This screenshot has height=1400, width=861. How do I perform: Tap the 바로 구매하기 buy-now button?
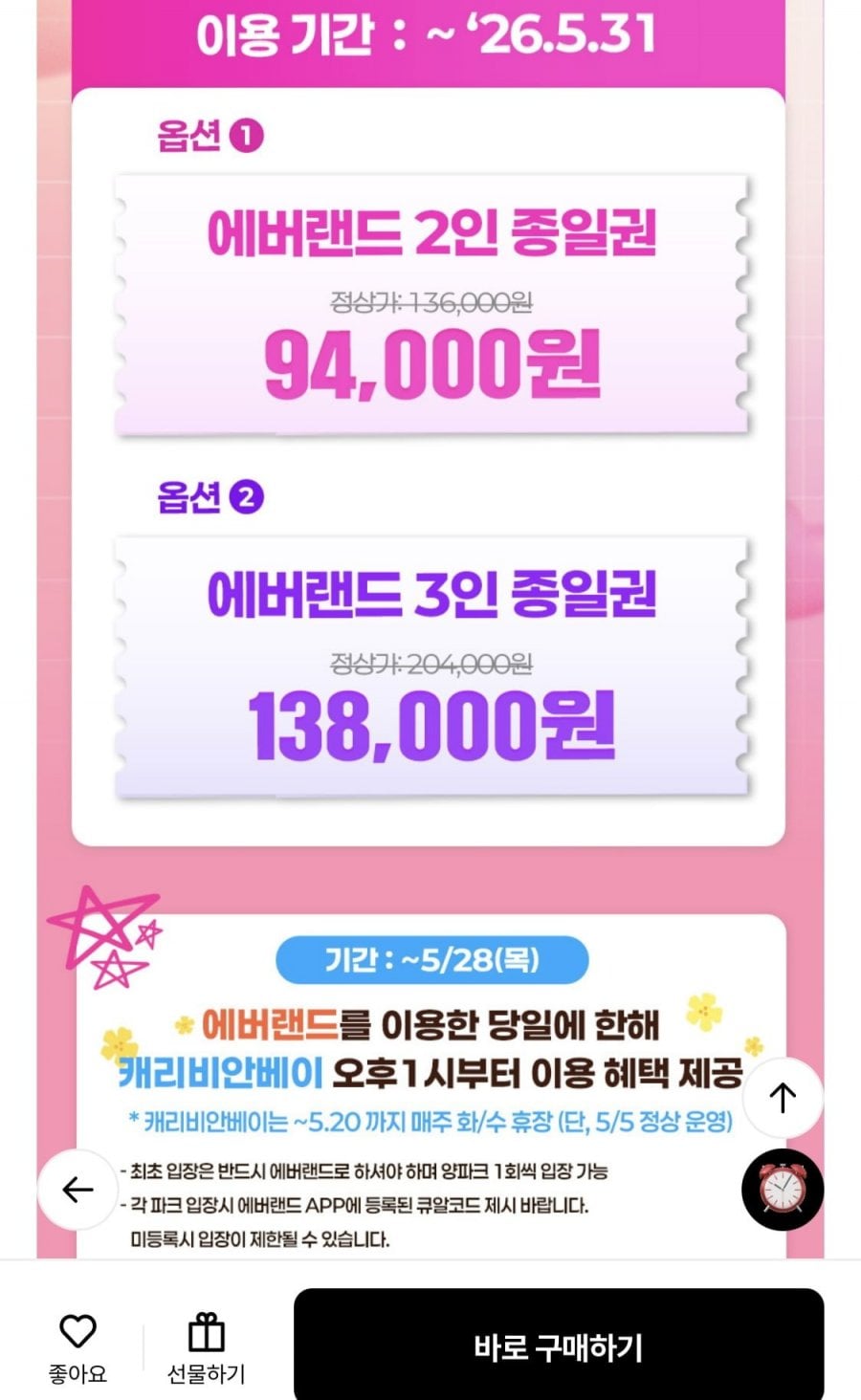click(559, 1345)
